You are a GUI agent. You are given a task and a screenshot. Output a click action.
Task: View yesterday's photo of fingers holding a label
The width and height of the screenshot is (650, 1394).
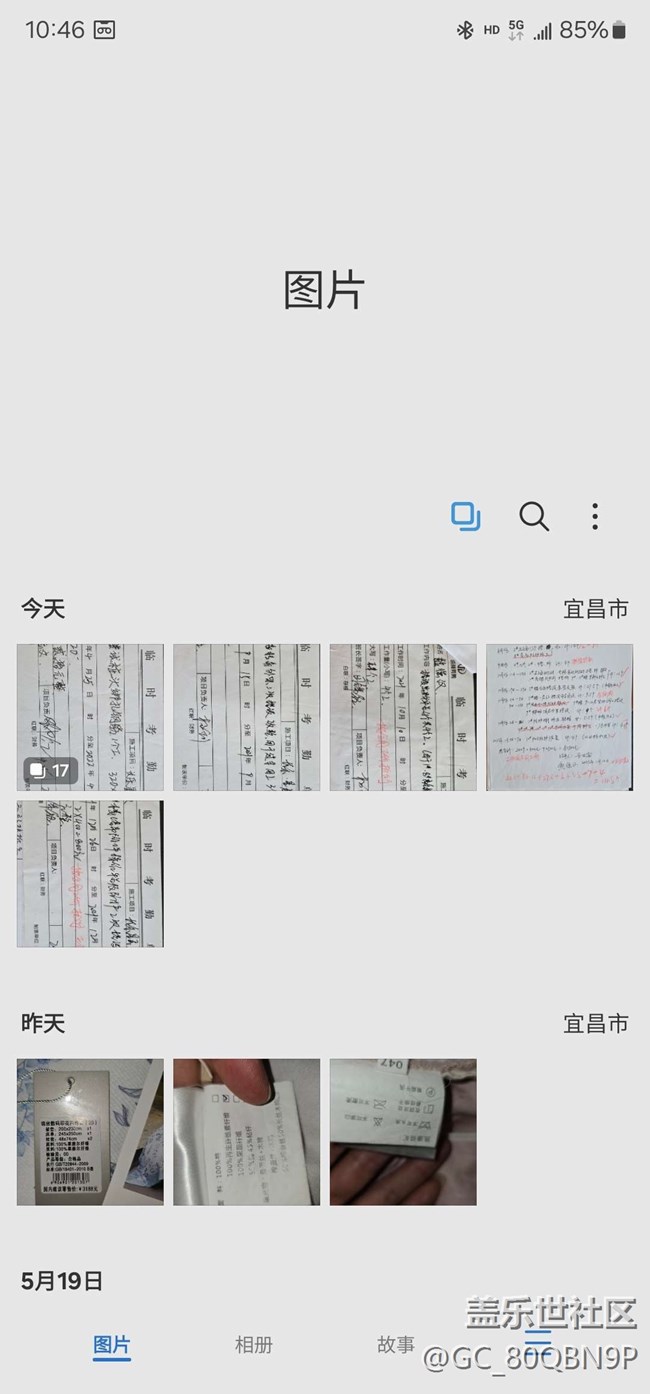click(246, 1132)
